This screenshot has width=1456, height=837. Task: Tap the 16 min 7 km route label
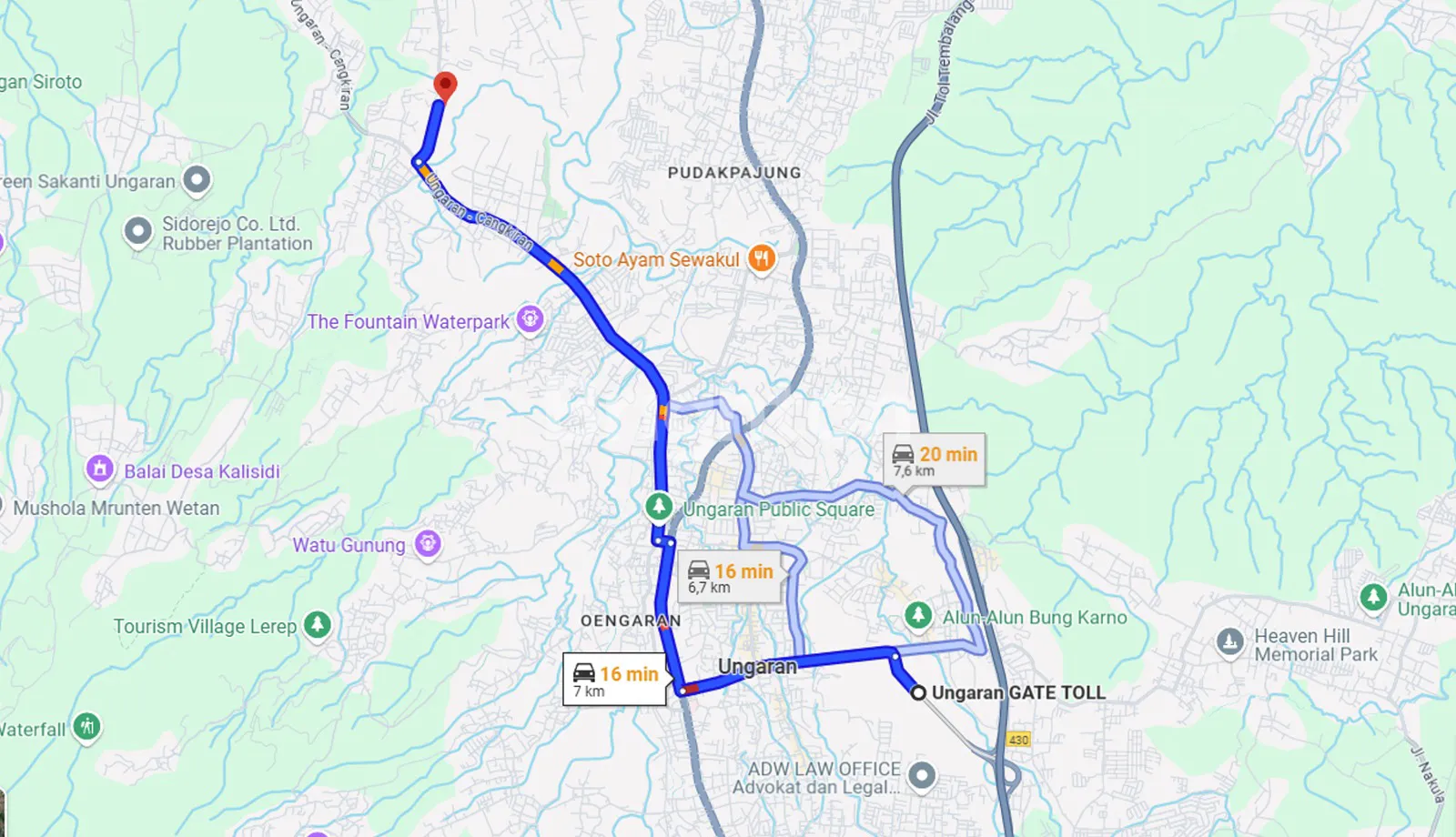pos(615,680)
